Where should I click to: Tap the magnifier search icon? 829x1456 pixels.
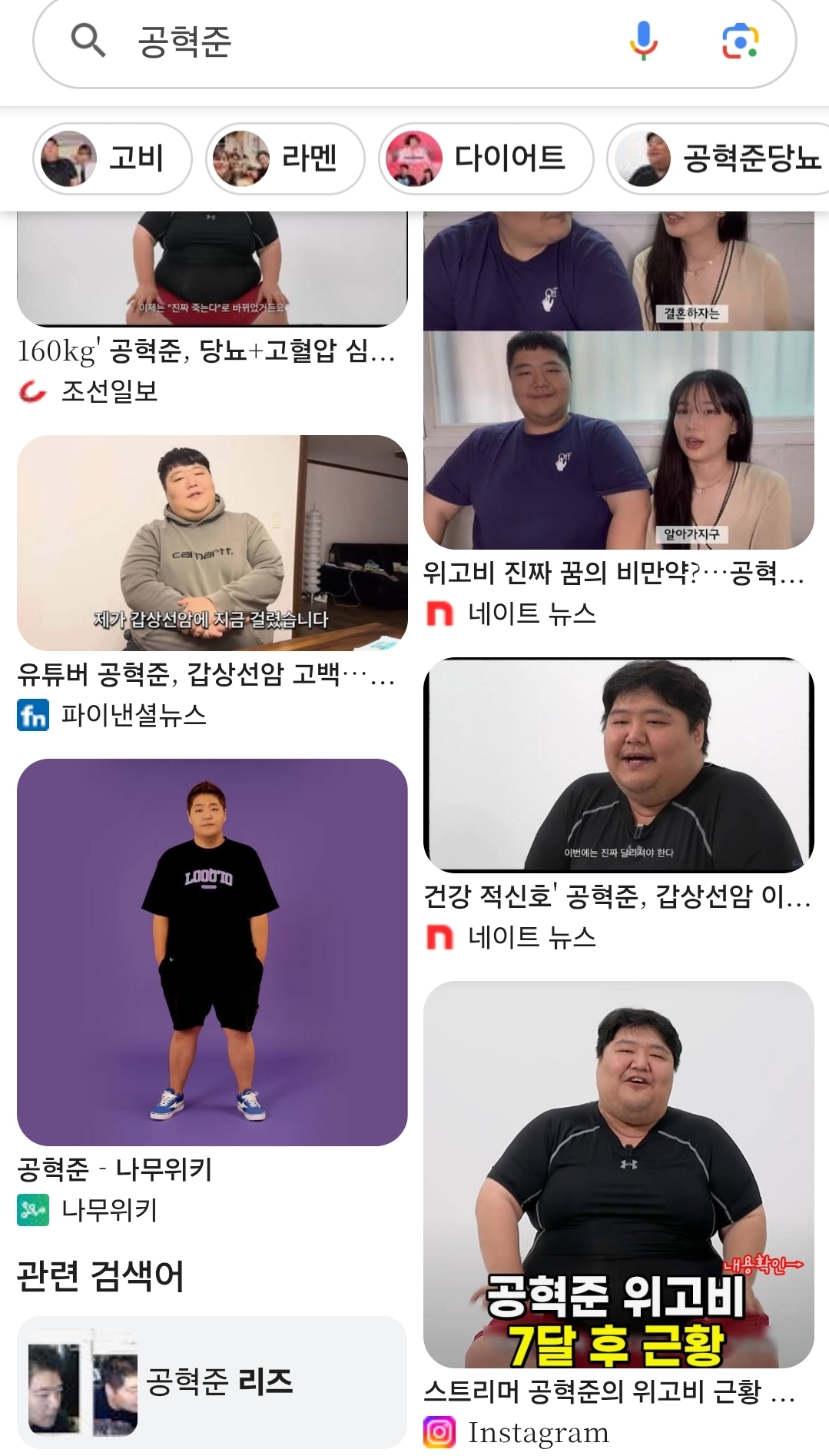[88, 41]
